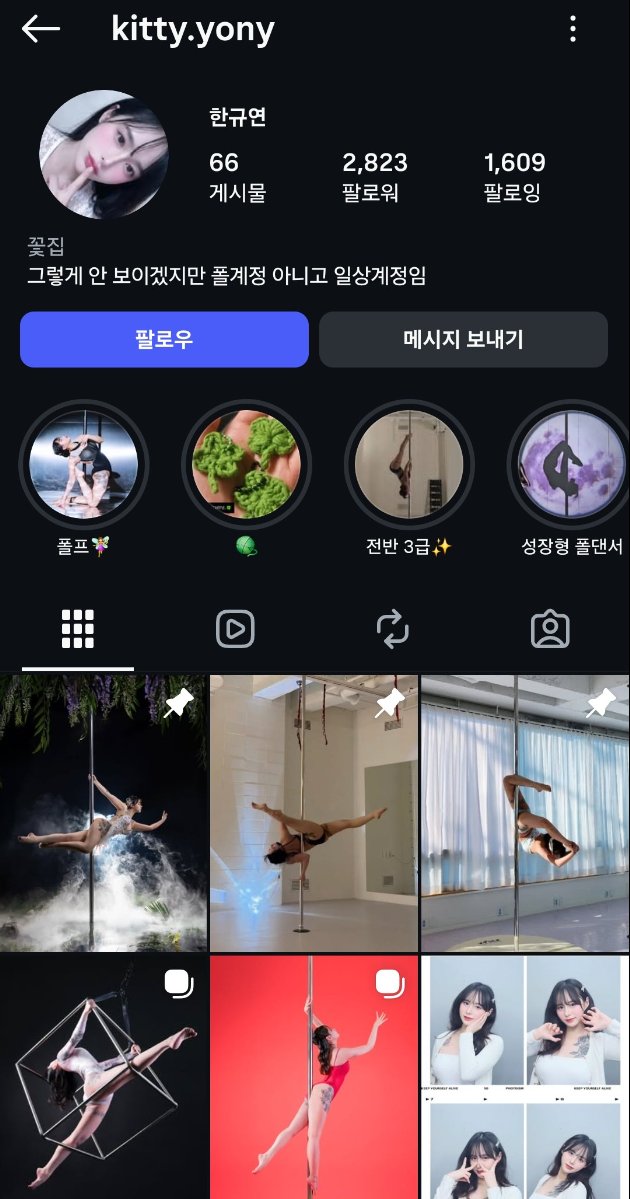Tap 메시지 보내기 to send a message
Viewport: 630px width, 1199px height.
pyautogui.click(x=463, y=339)
